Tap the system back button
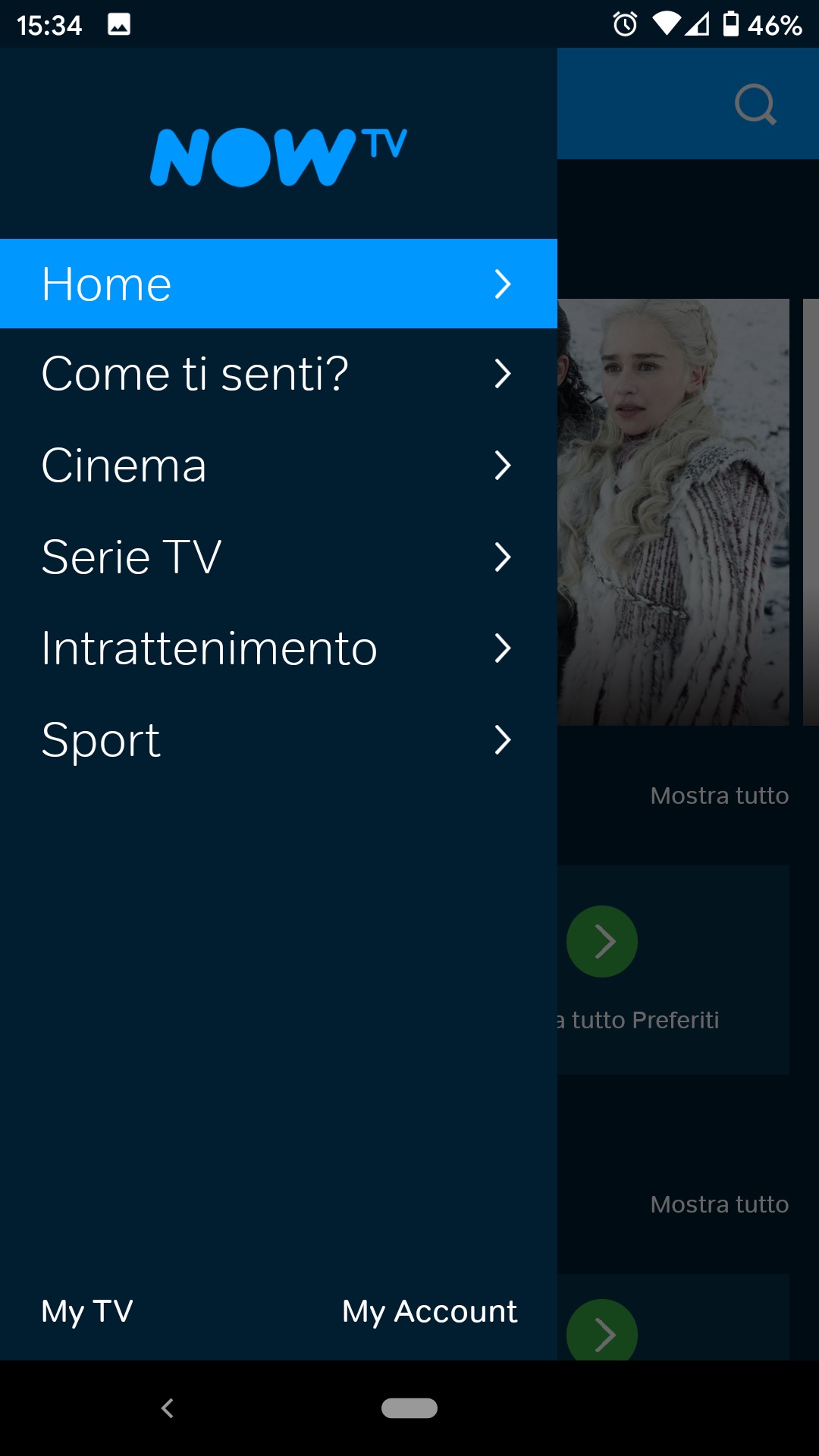This screenshot has width=819, height=1456. (x=168, y=1408)
